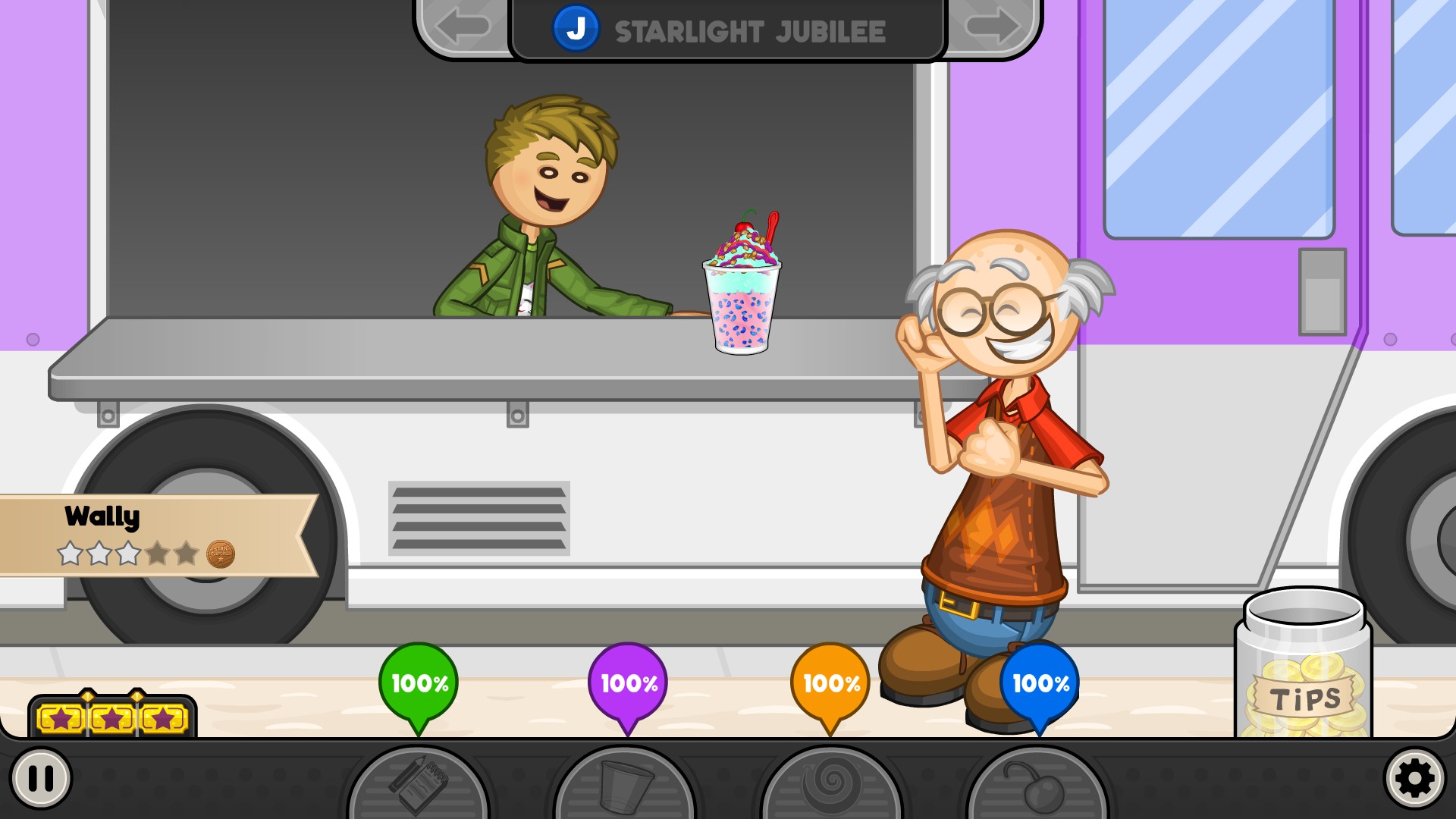Viewport: 1456px width, 819px height.
Task: Switch to the Mix Station swirl
Action: point(831,785)
